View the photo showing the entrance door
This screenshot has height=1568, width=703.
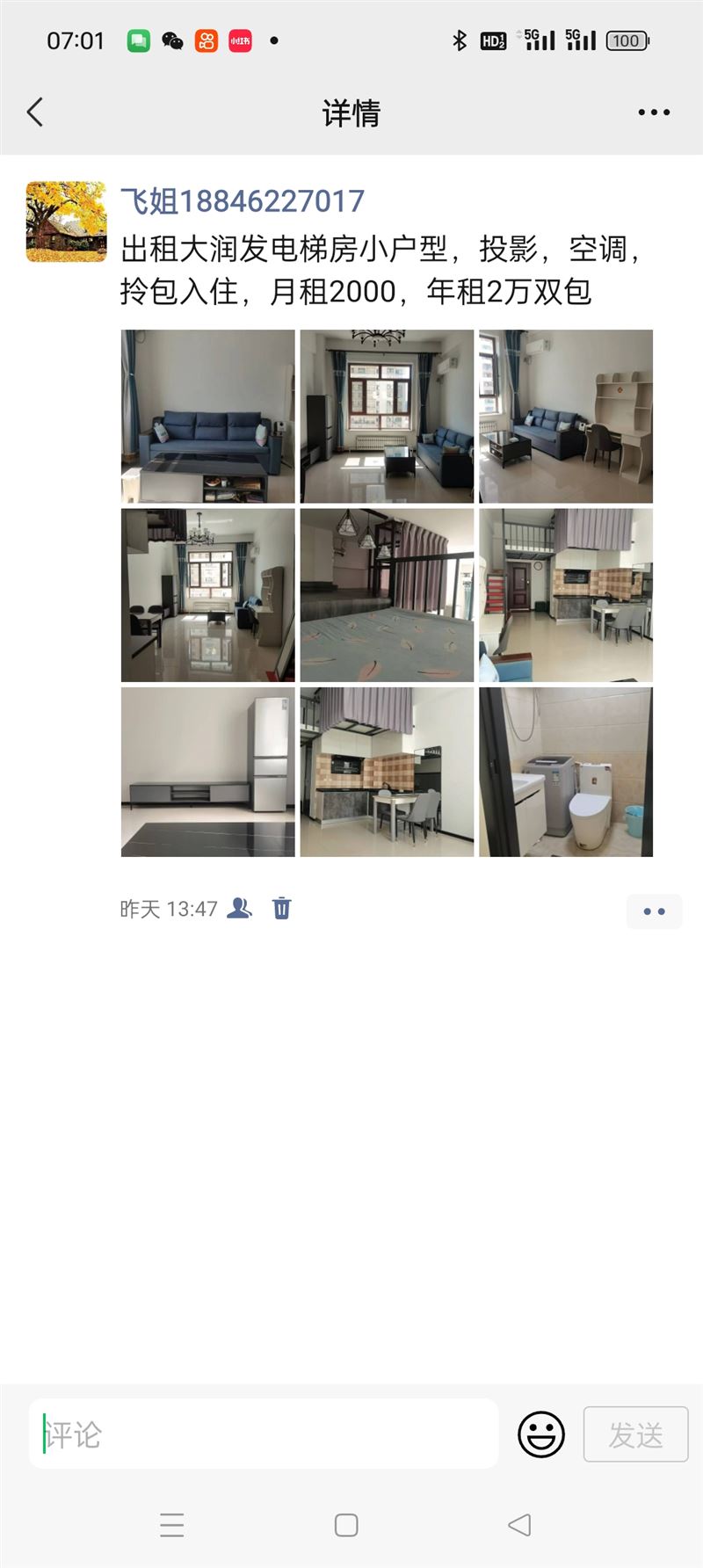pyautogui.click(x=566, y=595)
